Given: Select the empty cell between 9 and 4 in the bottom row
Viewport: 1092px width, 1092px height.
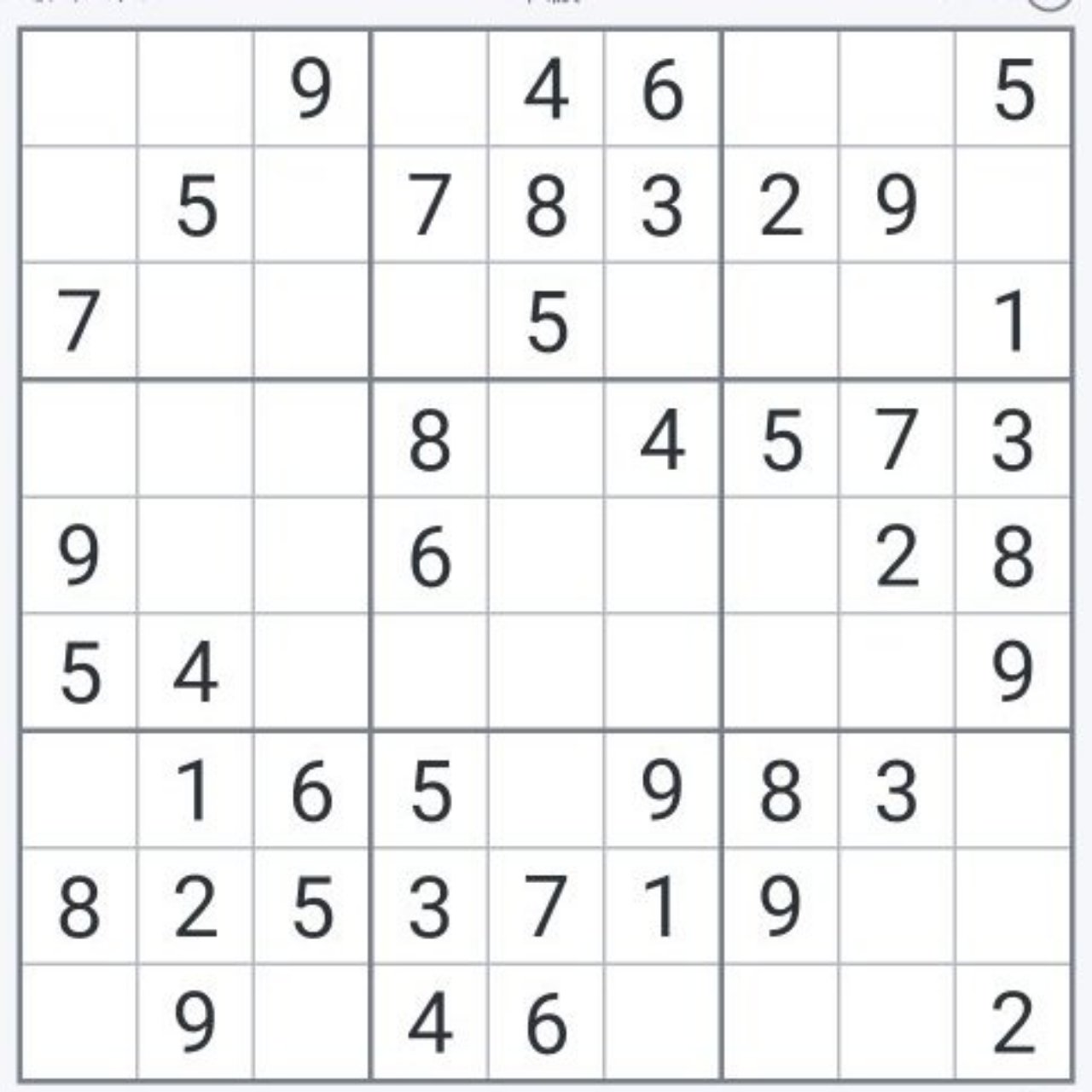Looking at the screenshot, I should pyautogui.click(x=311, y=1022).
